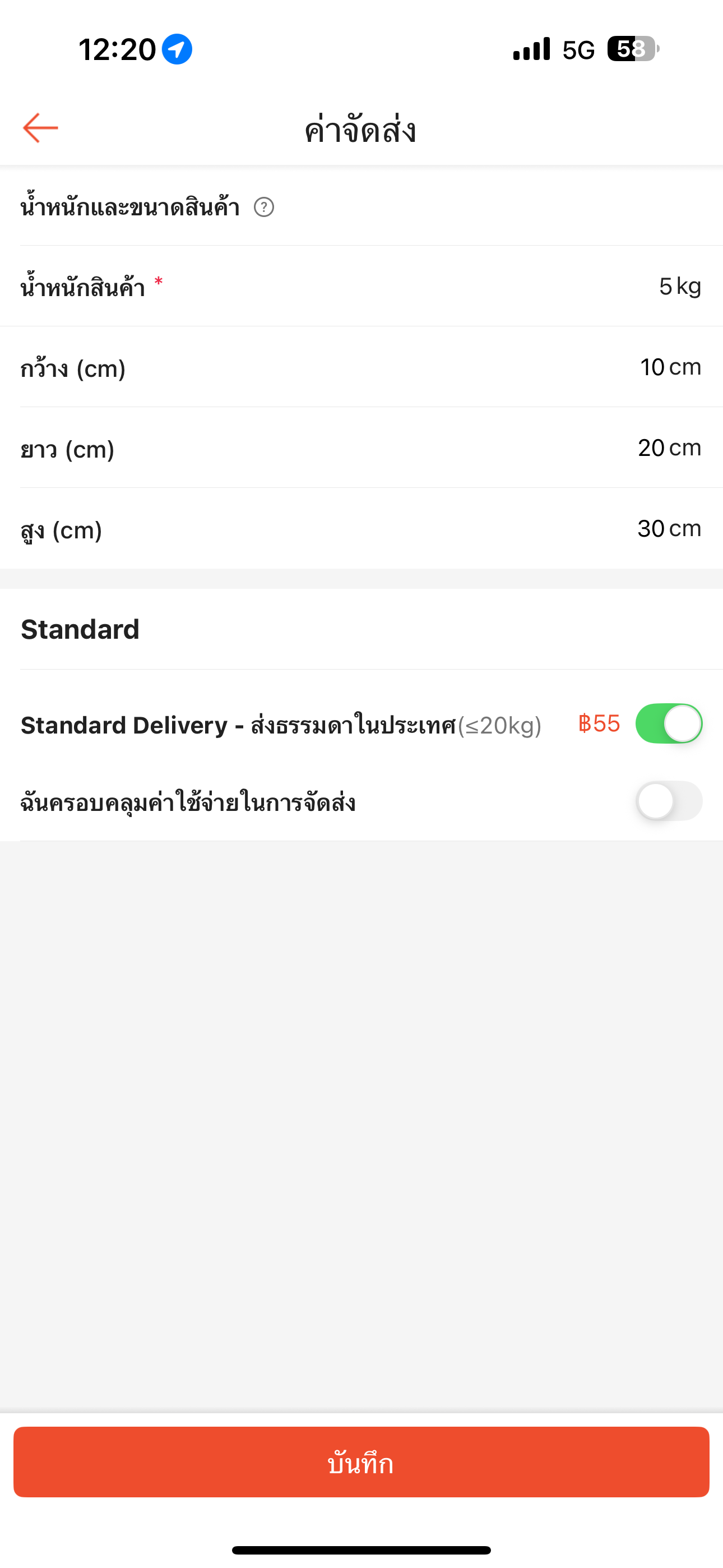Disable the Standard Delivery toggle
This screenshot has width=723, height=1568.
[669, 724]
